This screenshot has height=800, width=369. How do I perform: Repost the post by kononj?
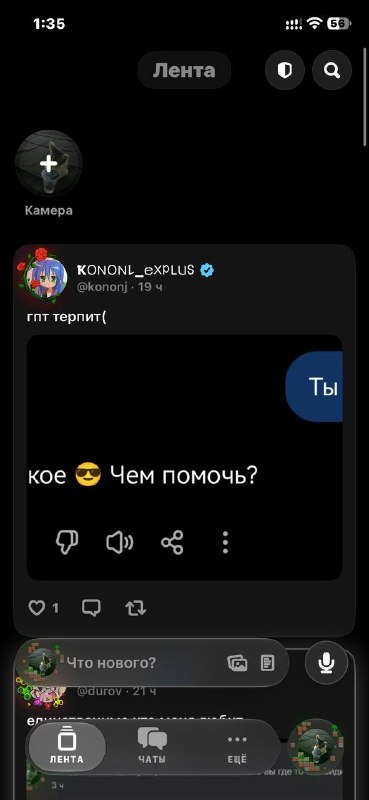(136, 608)
